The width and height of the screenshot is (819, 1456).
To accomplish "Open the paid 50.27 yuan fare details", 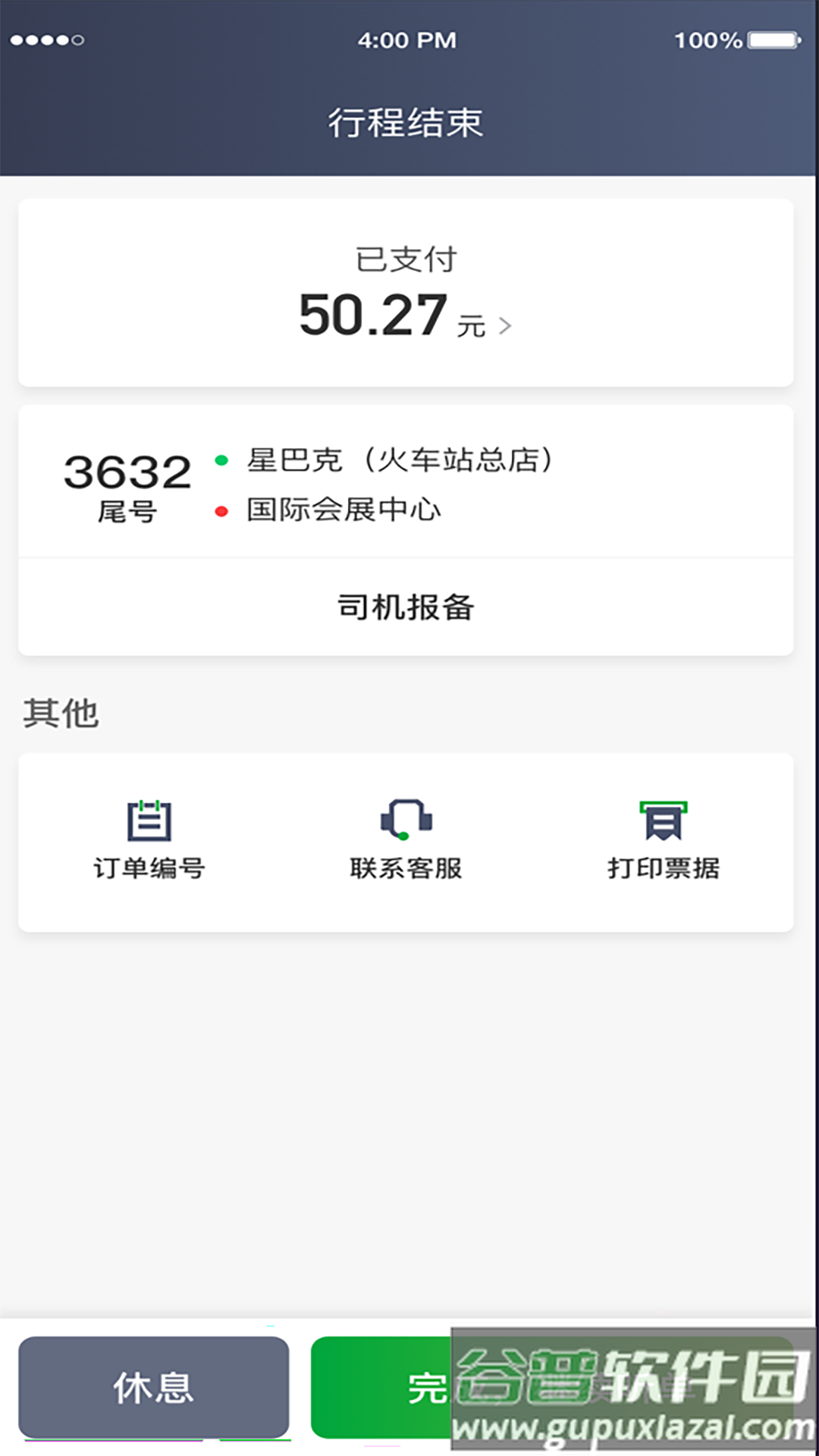I will click(x=406, y=315).
